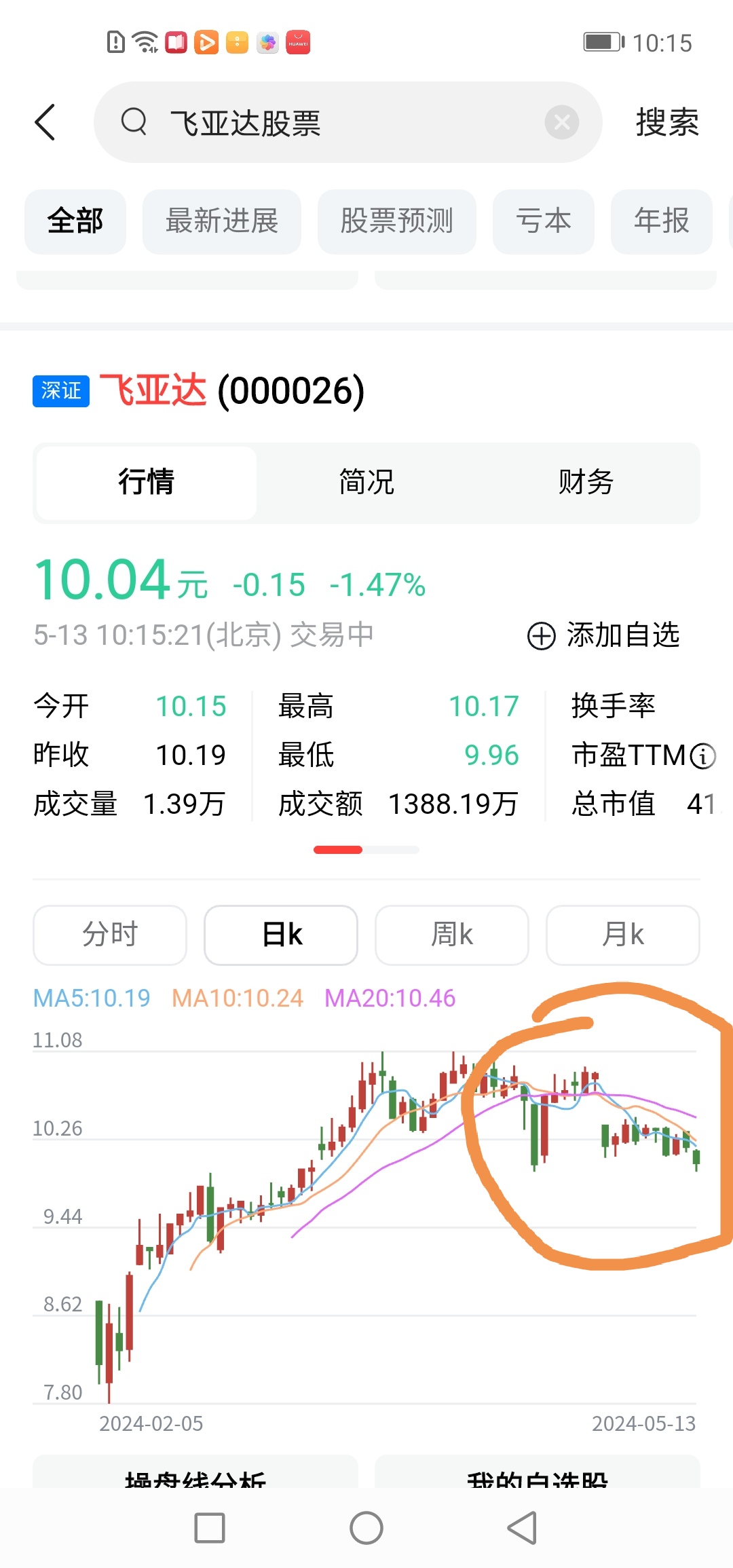Switch to the 最新进展 chip
The width and height of the screenshot is (733, 1568).
coord(222,221)
